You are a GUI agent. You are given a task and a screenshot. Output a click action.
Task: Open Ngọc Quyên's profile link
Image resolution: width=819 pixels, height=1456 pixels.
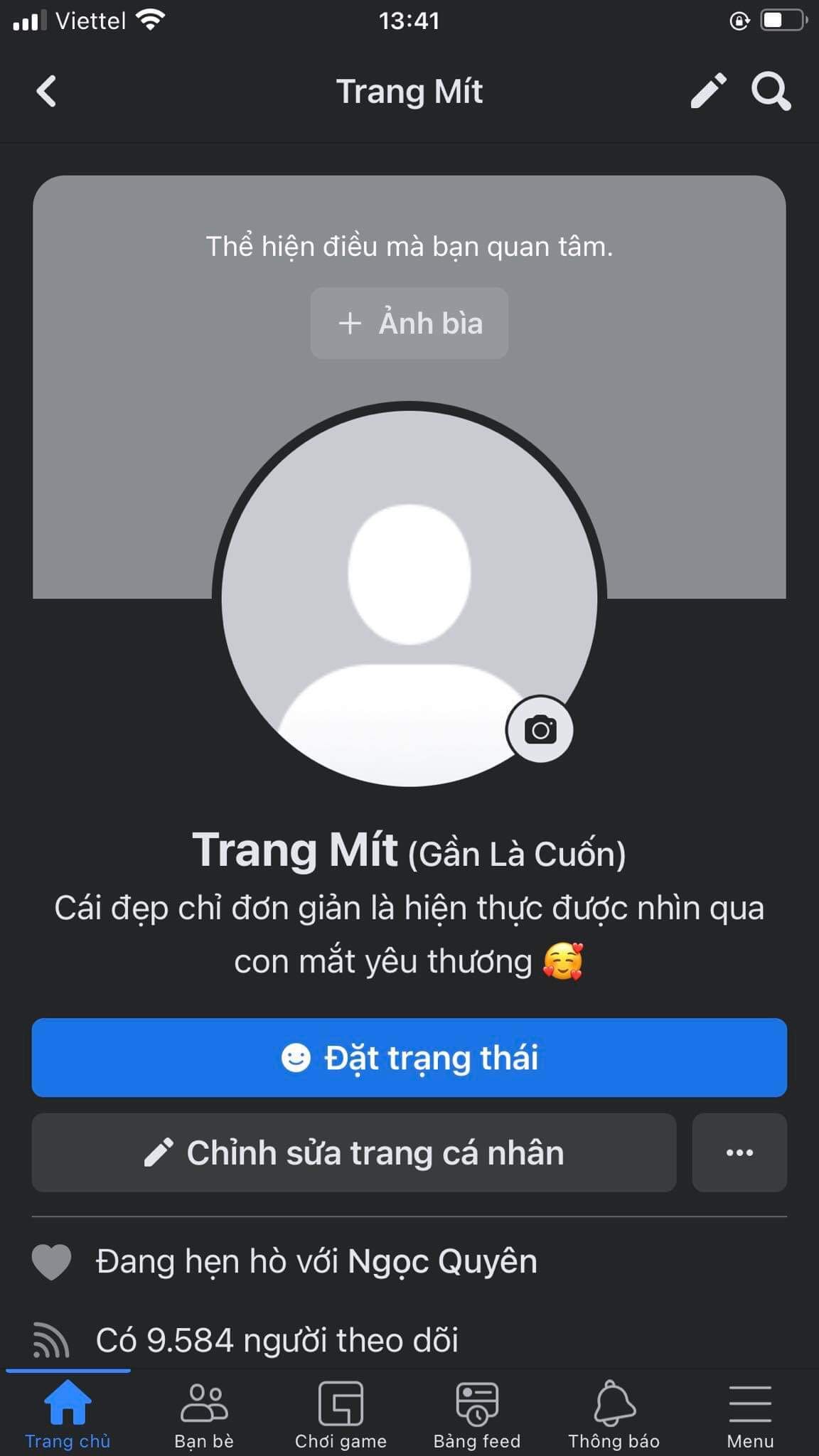pos(442,1262)
